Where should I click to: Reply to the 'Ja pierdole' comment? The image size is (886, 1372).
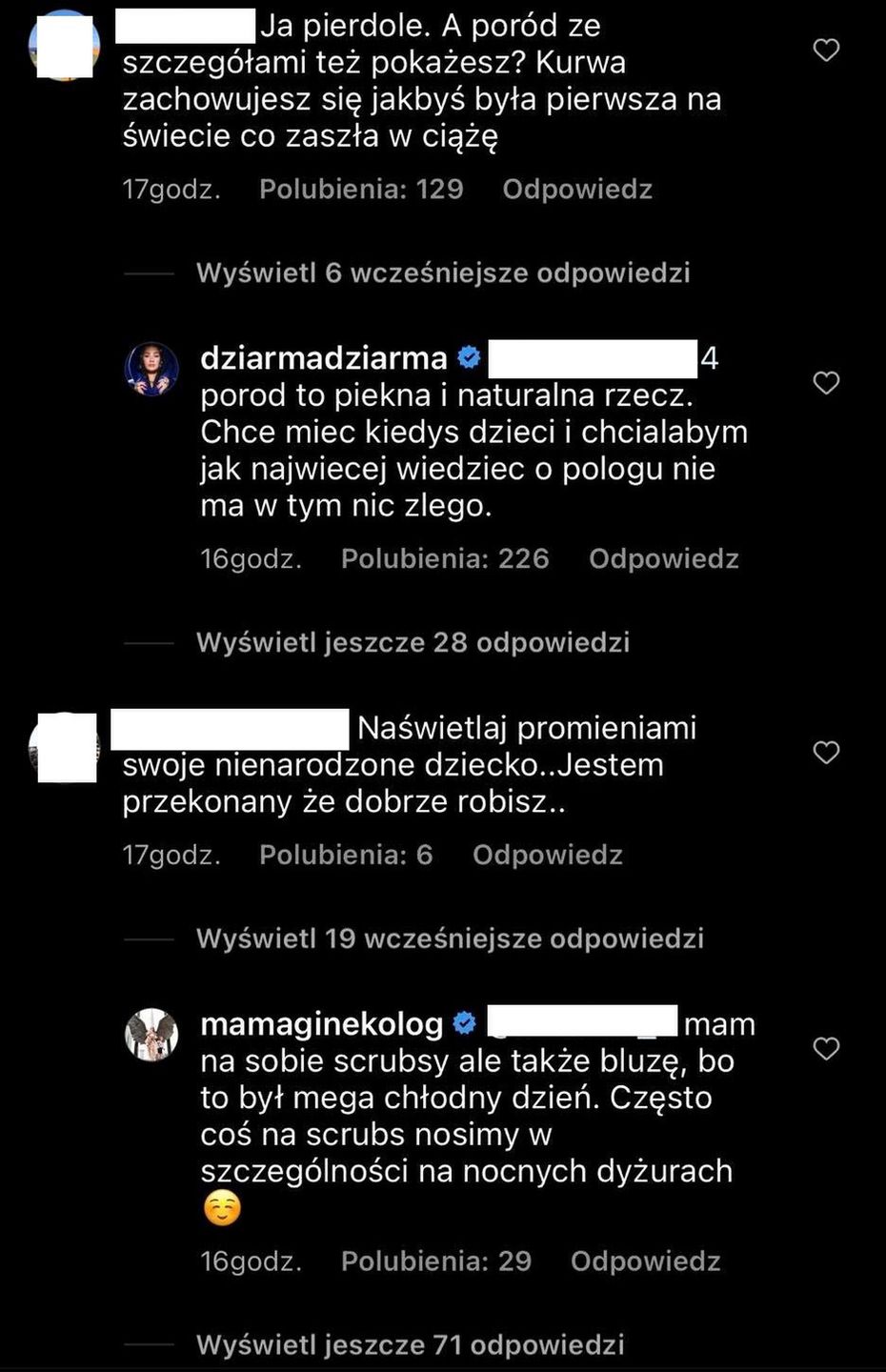click(x=576, y=190)
